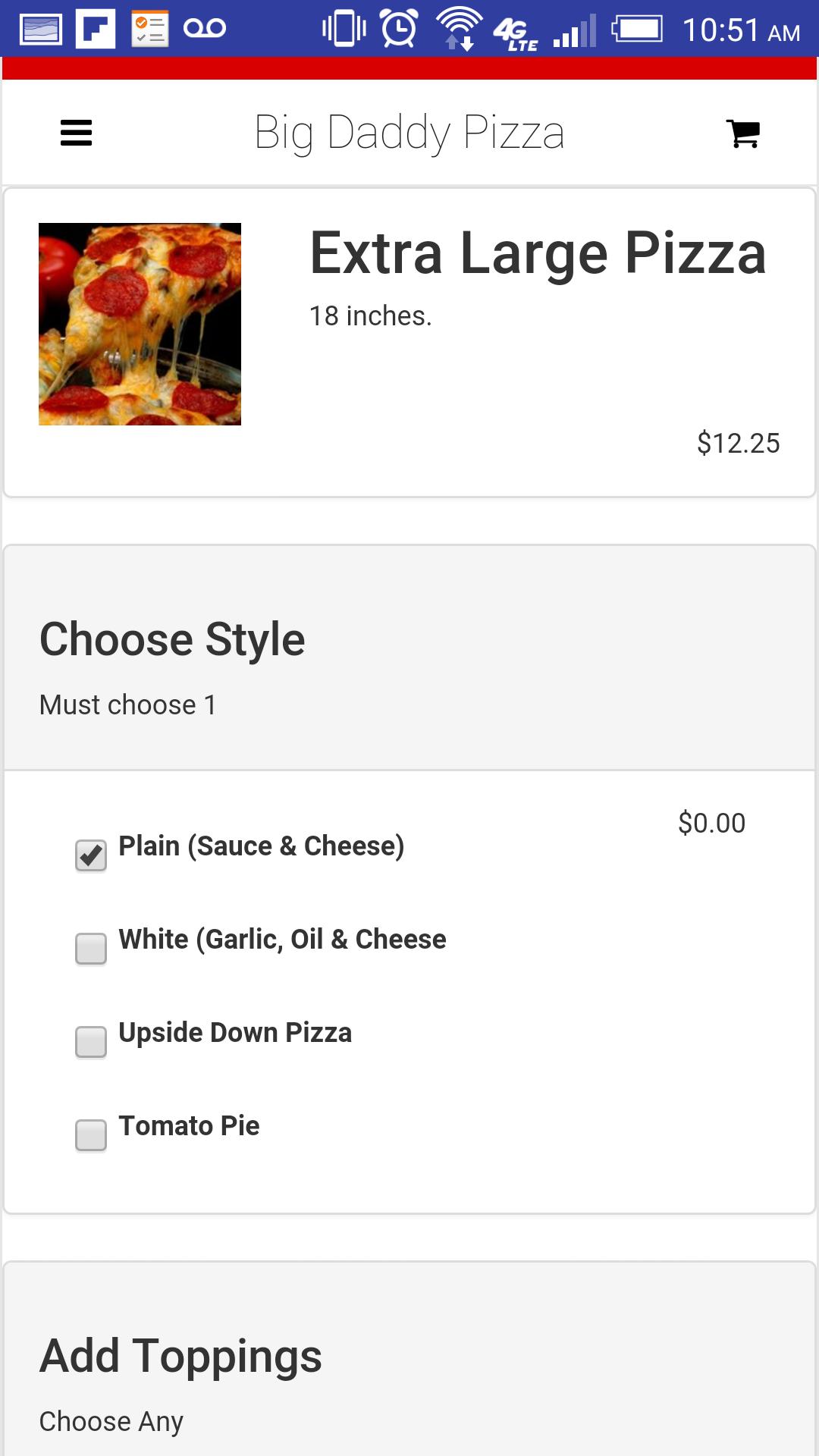Tap the email notification icon
Screen dimensions: 819x1456
point(39,30)
